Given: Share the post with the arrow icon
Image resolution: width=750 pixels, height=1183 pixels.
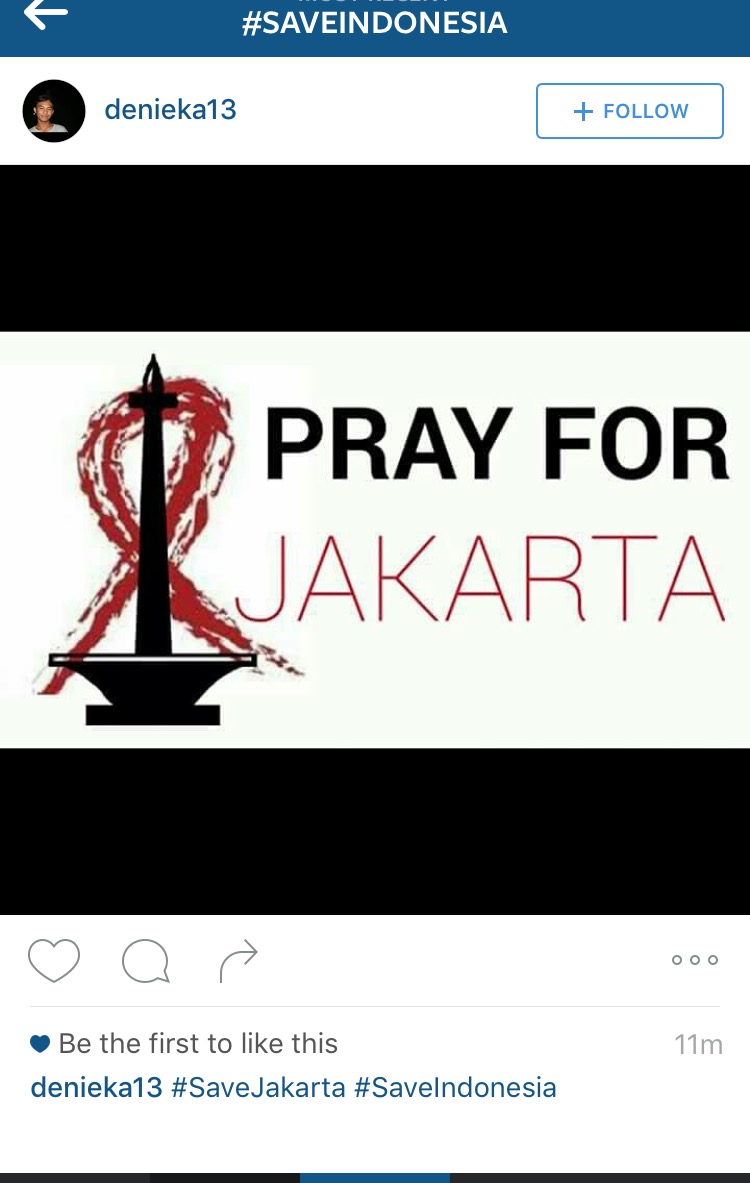Looking at the screenshot, I should point(238,961).
